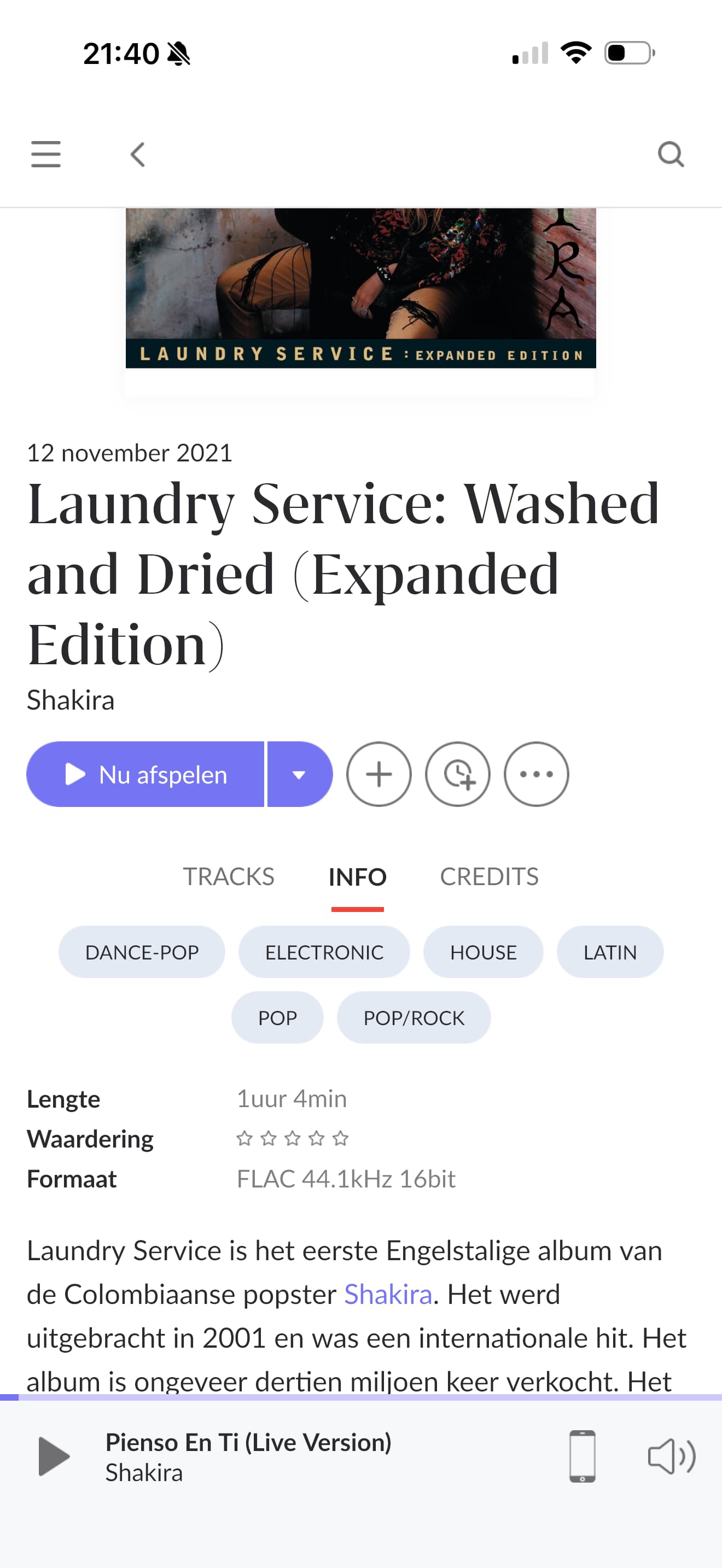
Task: Tap the clock-plus icon
Action: coord(458,774)
